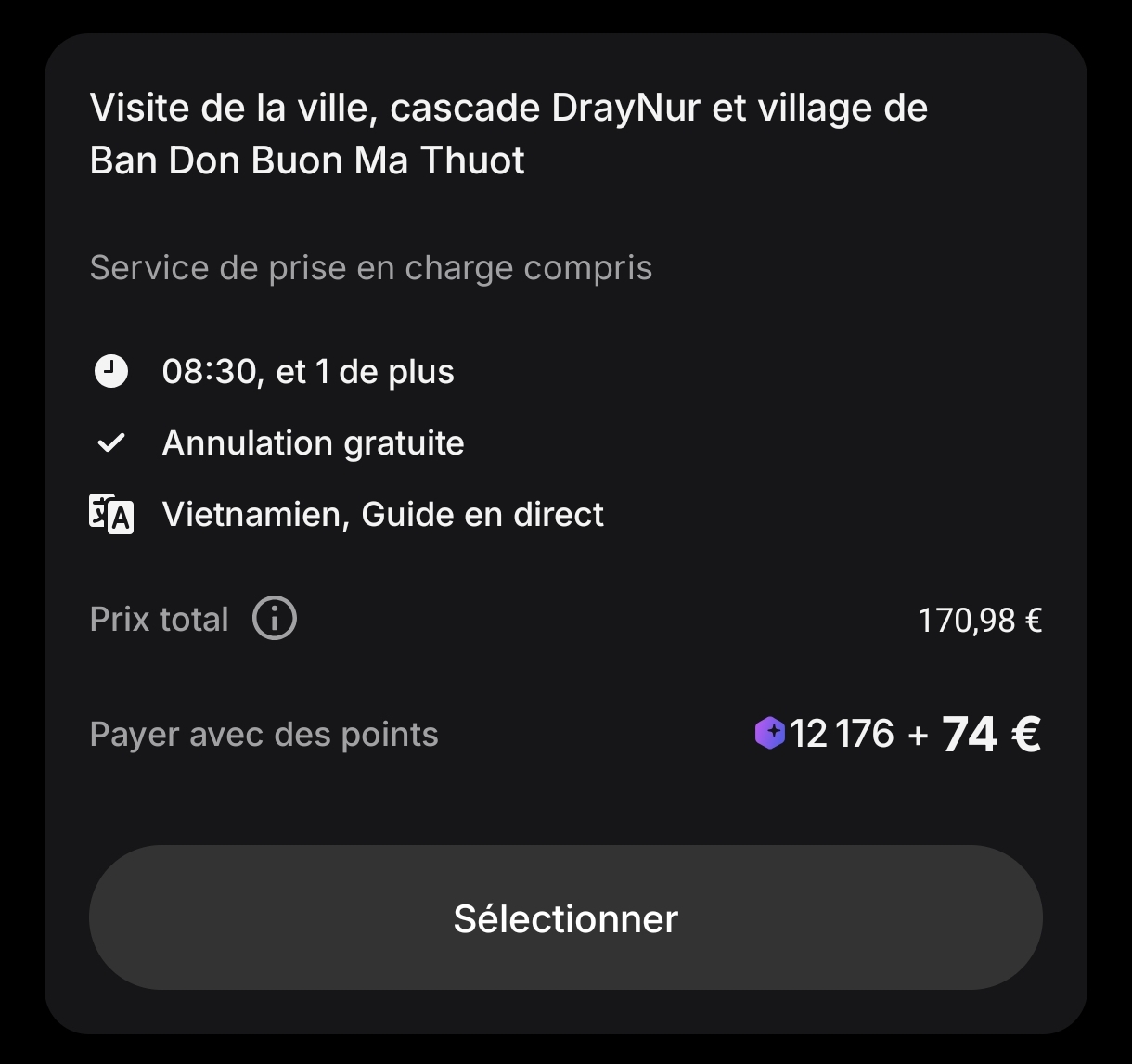Open the Prix total info icon
This screenshot has height=1064, width=1132.
click(274, 618)
